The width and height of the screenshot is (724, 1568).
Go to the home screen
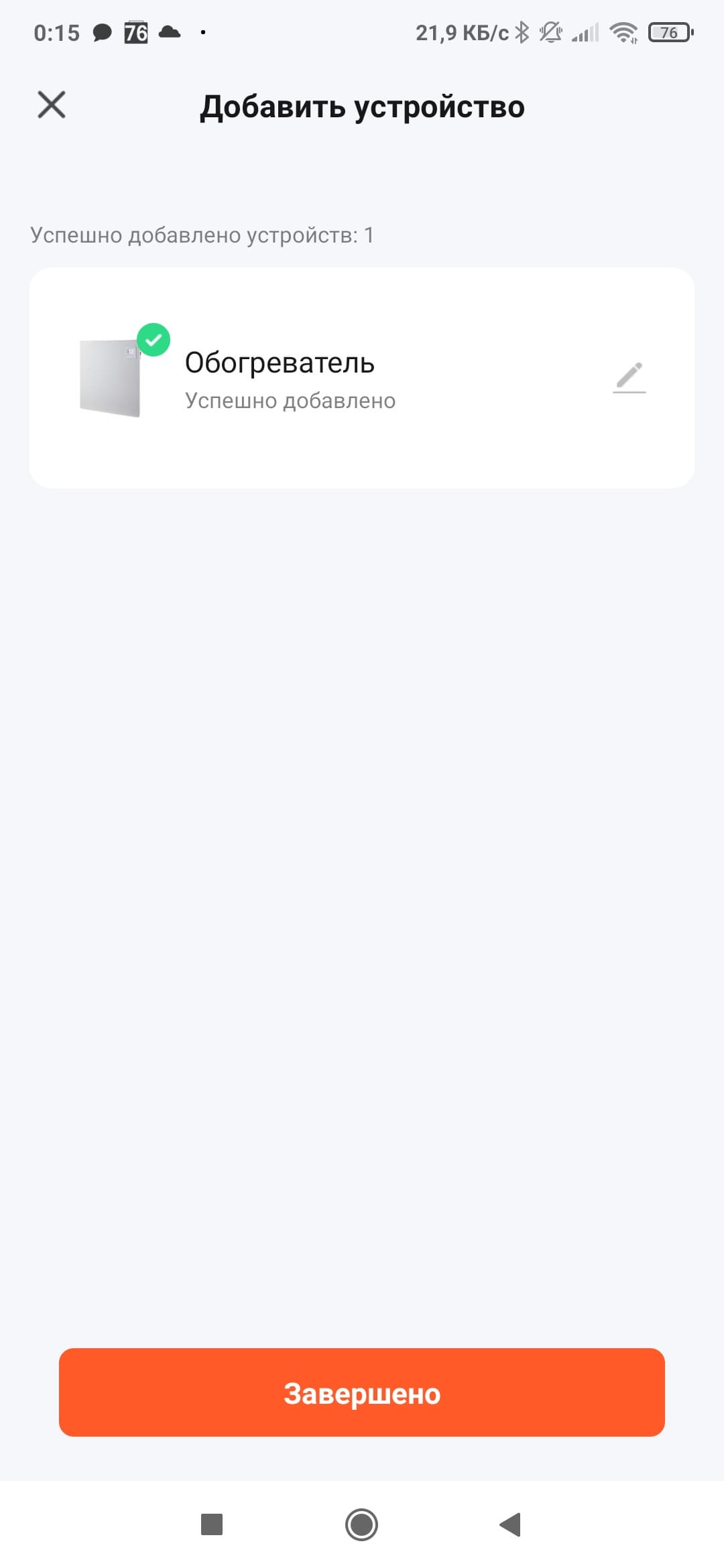point(362,1524)
